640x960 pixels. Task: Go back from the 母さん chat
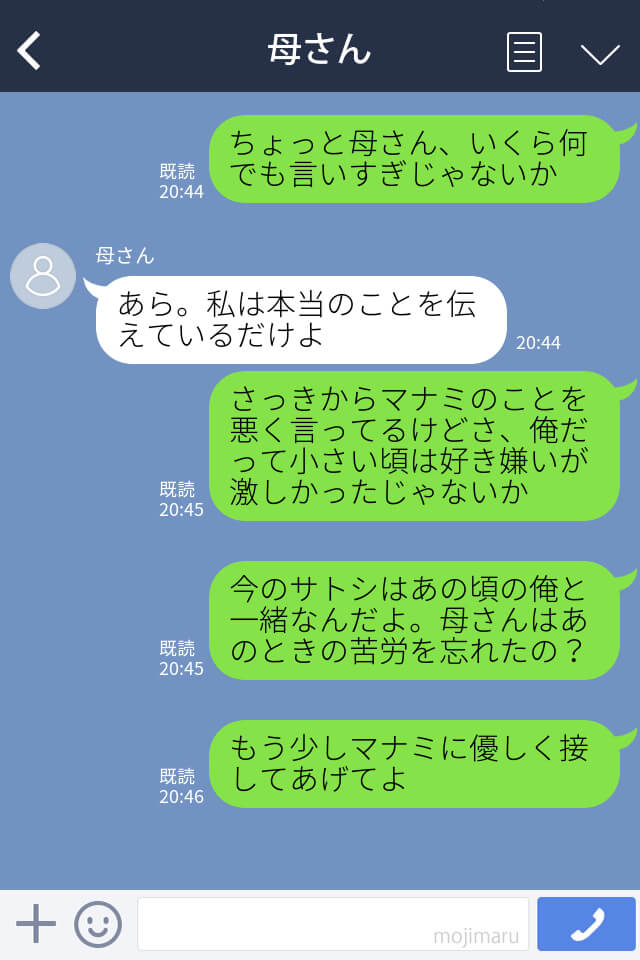point(30,51)
